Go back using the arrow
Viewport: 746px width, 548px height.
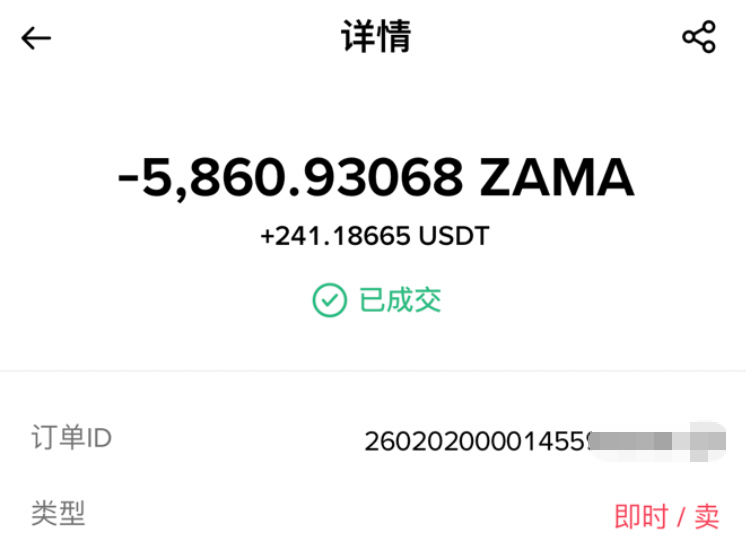pyautogui.click(x=36, y=39)
